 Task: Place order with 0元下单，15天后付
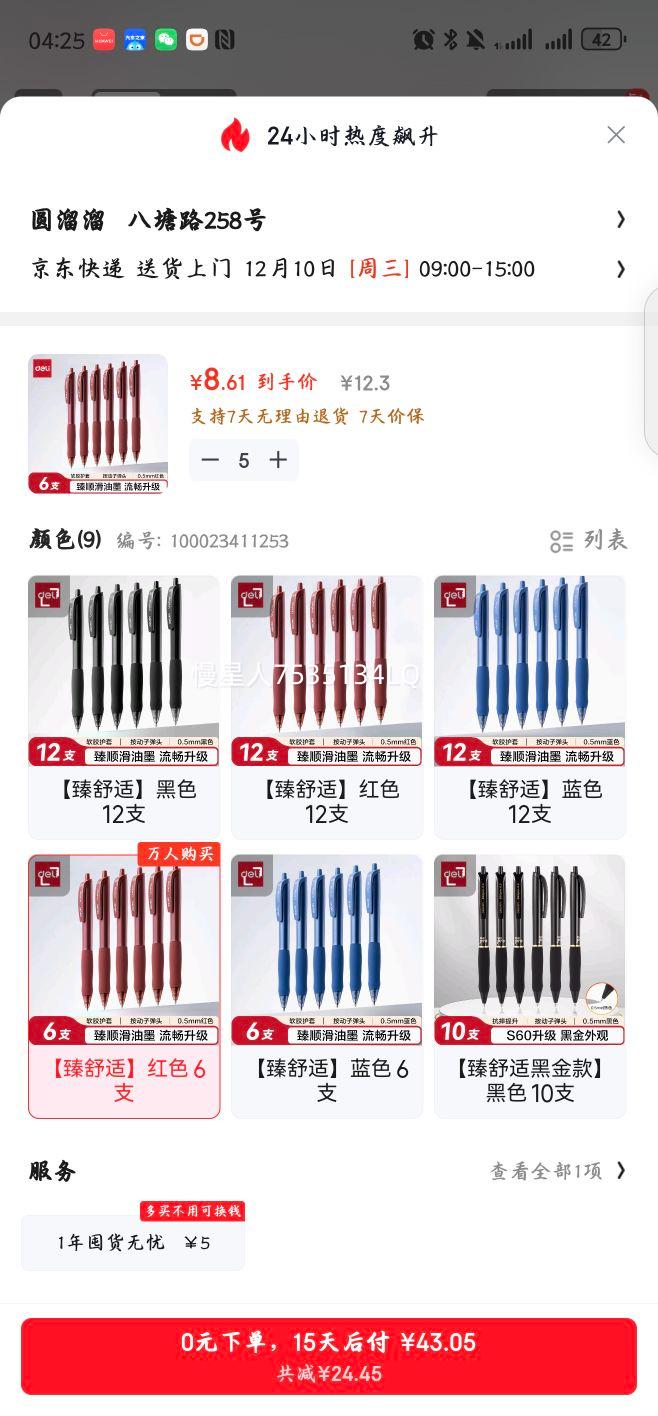328,1355
